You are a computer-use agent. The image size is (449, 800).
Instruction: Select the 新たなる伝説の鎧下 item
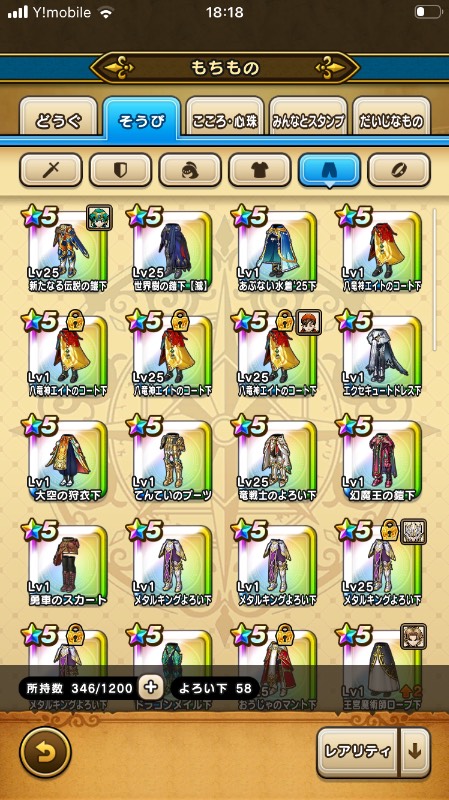click(x=67, y=250)
